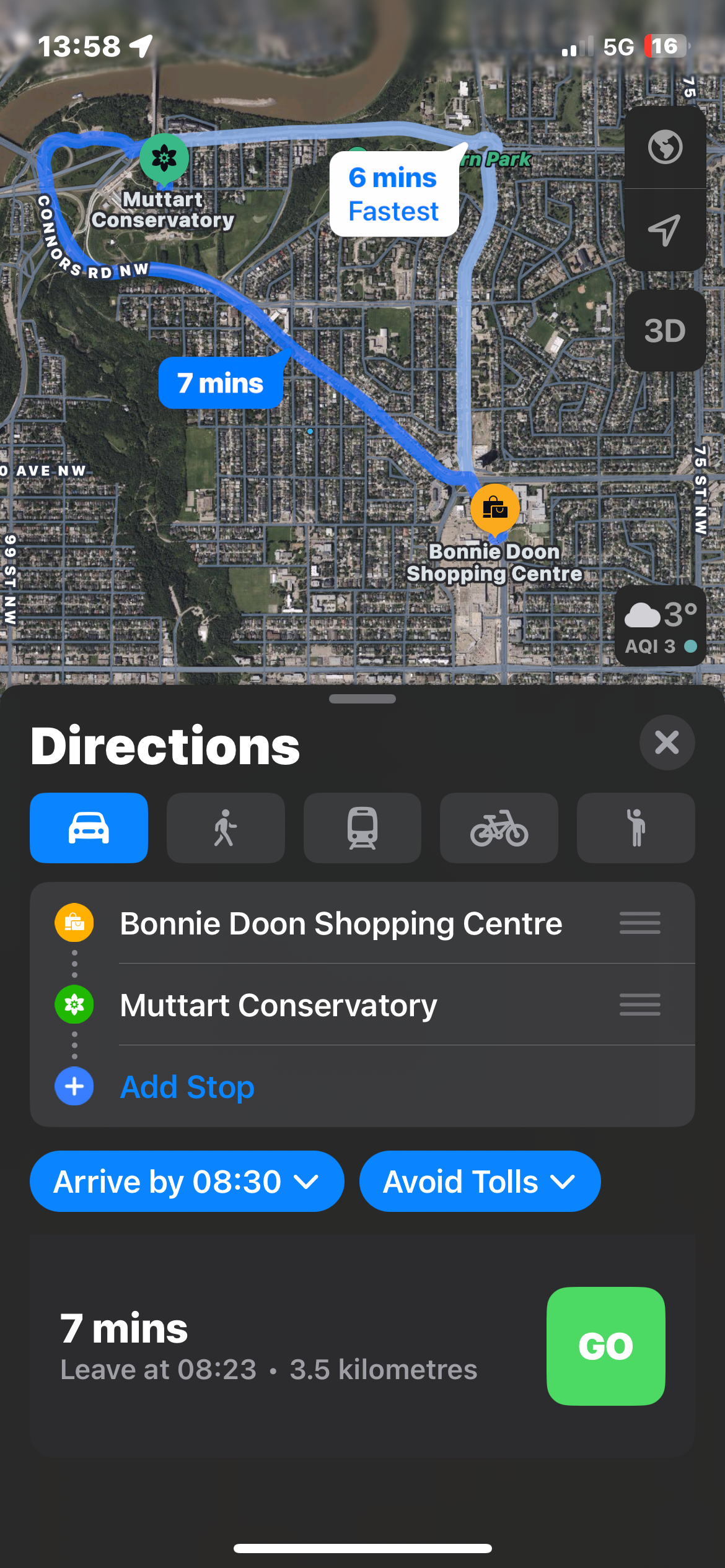Toggle the 3D map view
The image size is (725, 1568).
(x=665, y=331)
